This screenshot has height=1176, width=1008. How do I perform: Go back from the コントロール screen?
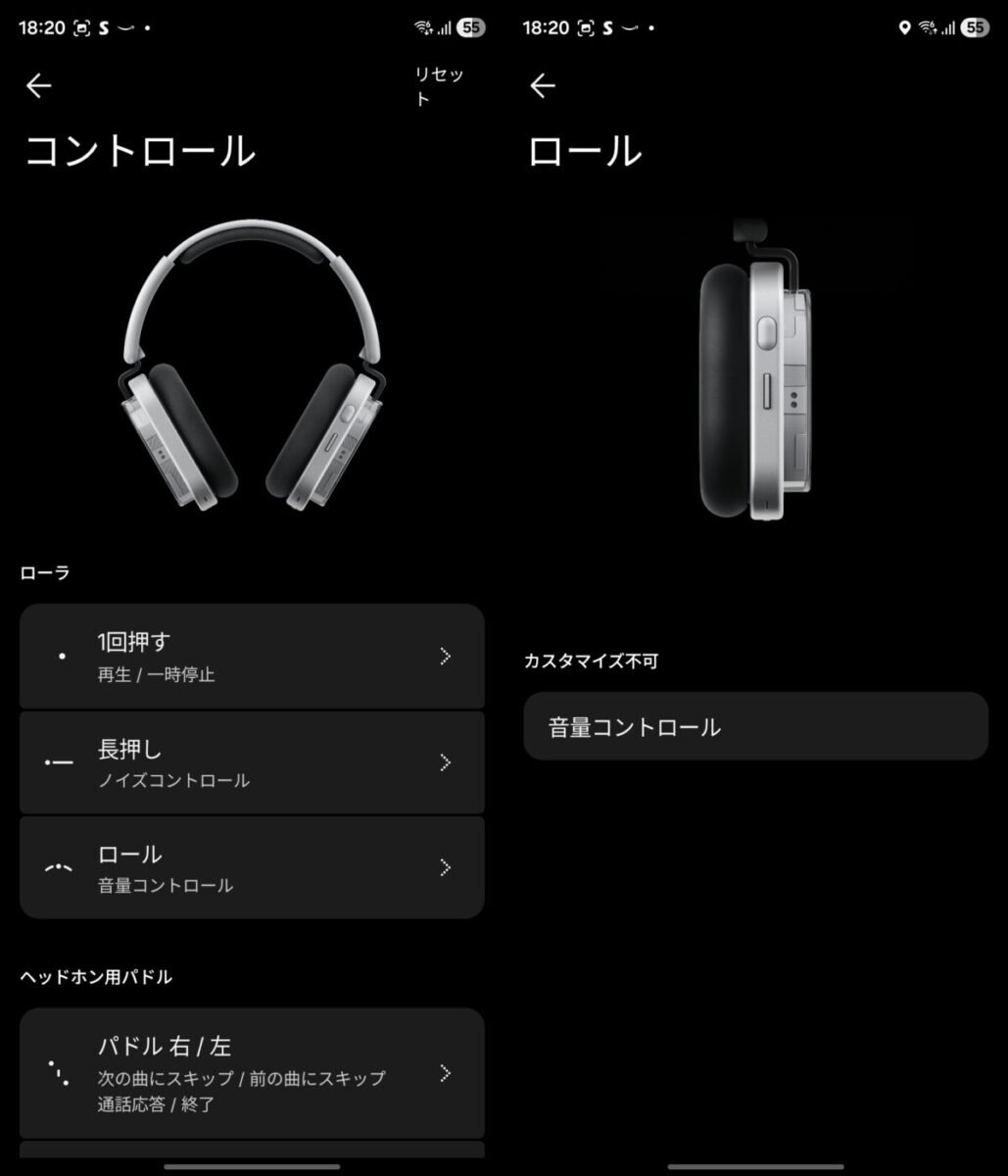click(38, 86)
